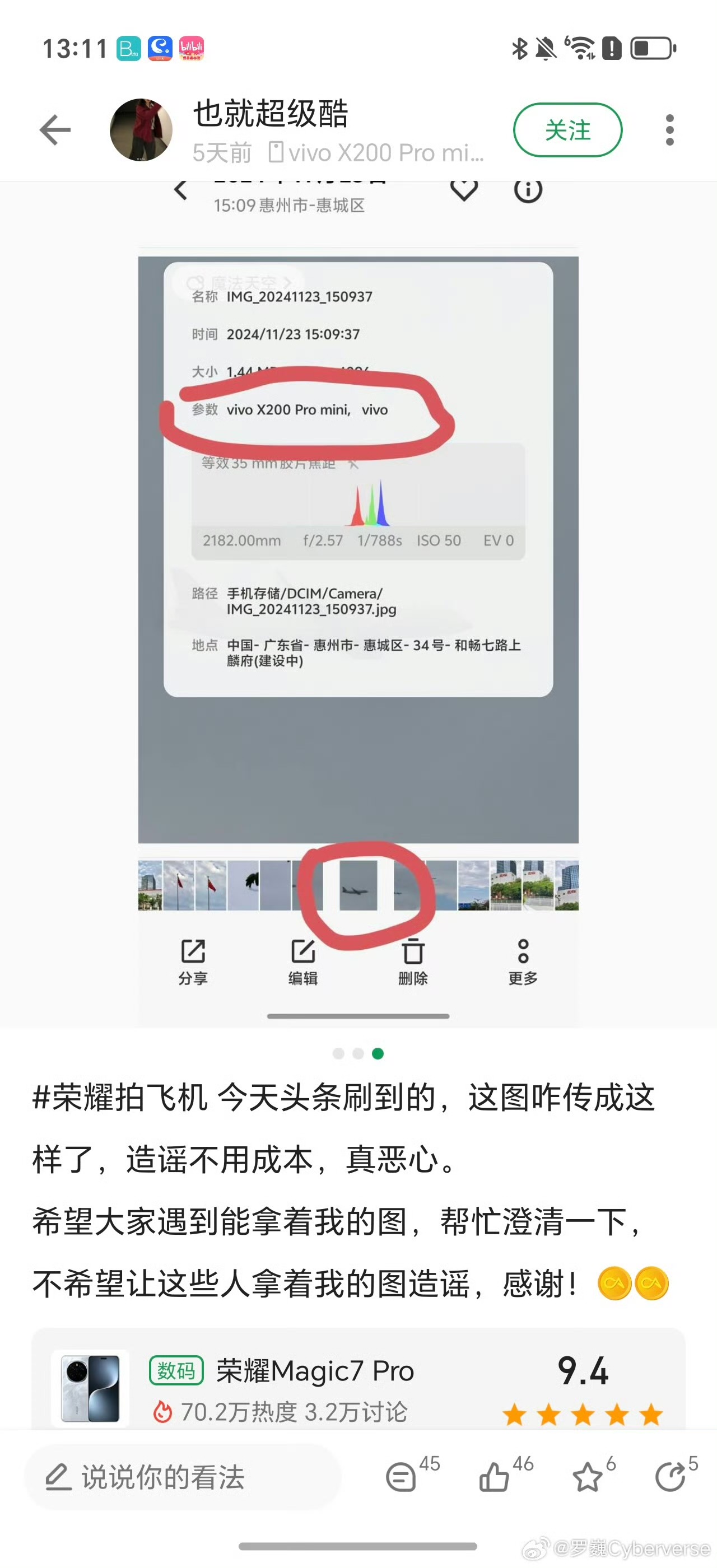
Task: Share this post
Action: point(671,1477)
